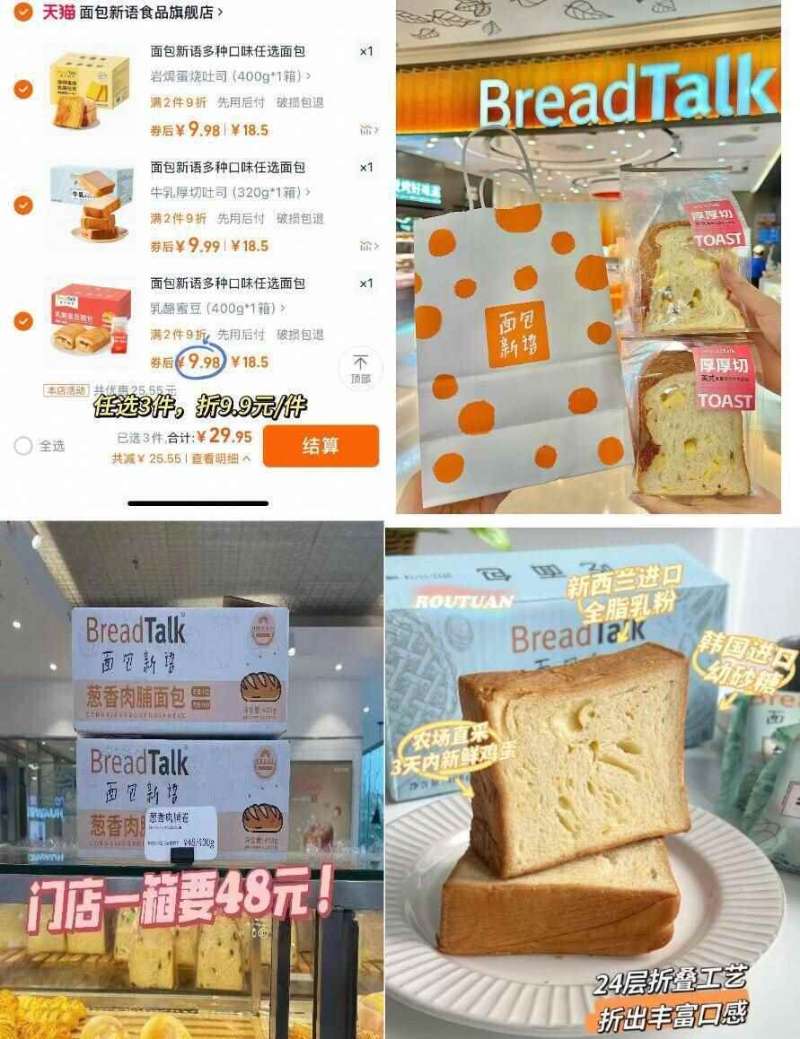Click the blue-circled ¥9.98 discounted price

[x=200, y=361]
